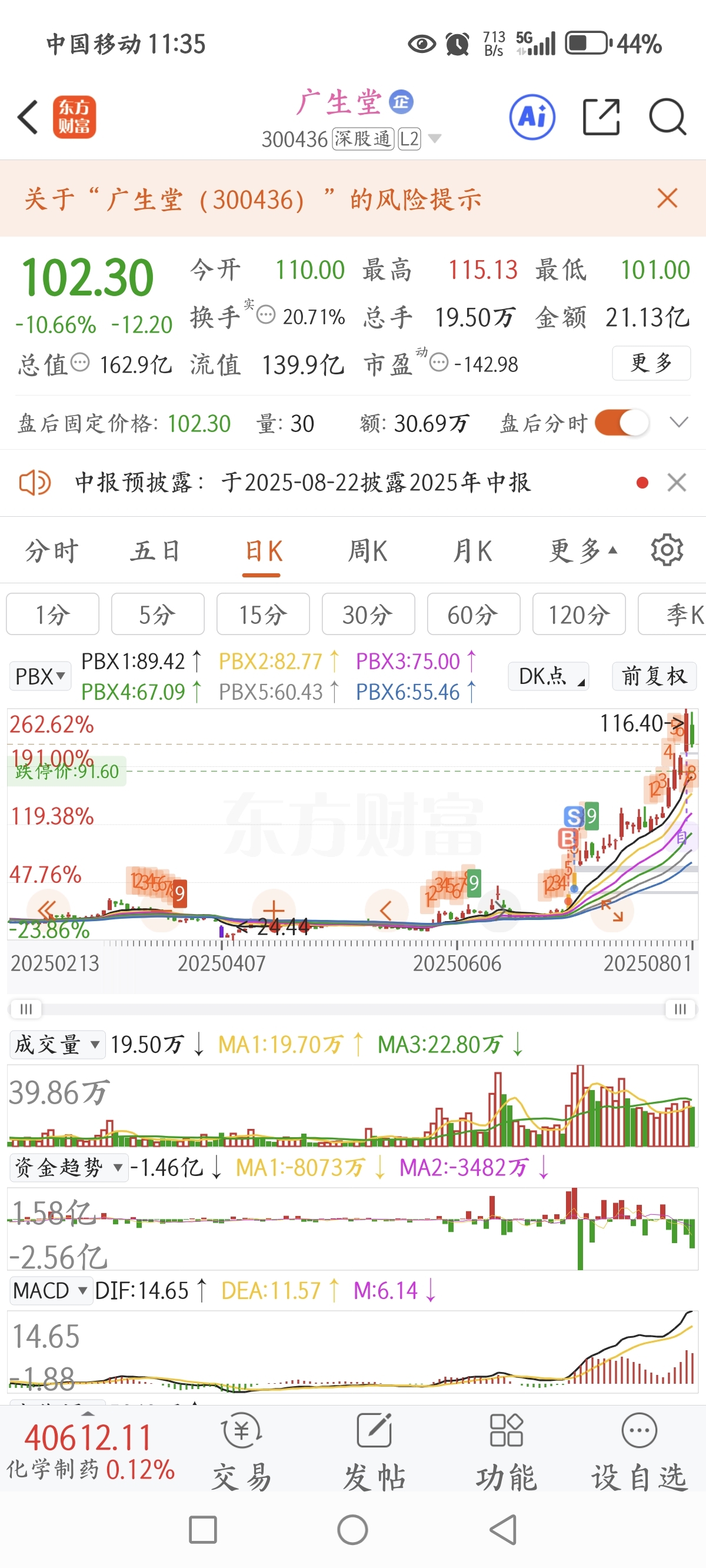This screenshot has width=706, height=1568.
Task: Open the AI assistant icon
Action: [x=532, y=117]
